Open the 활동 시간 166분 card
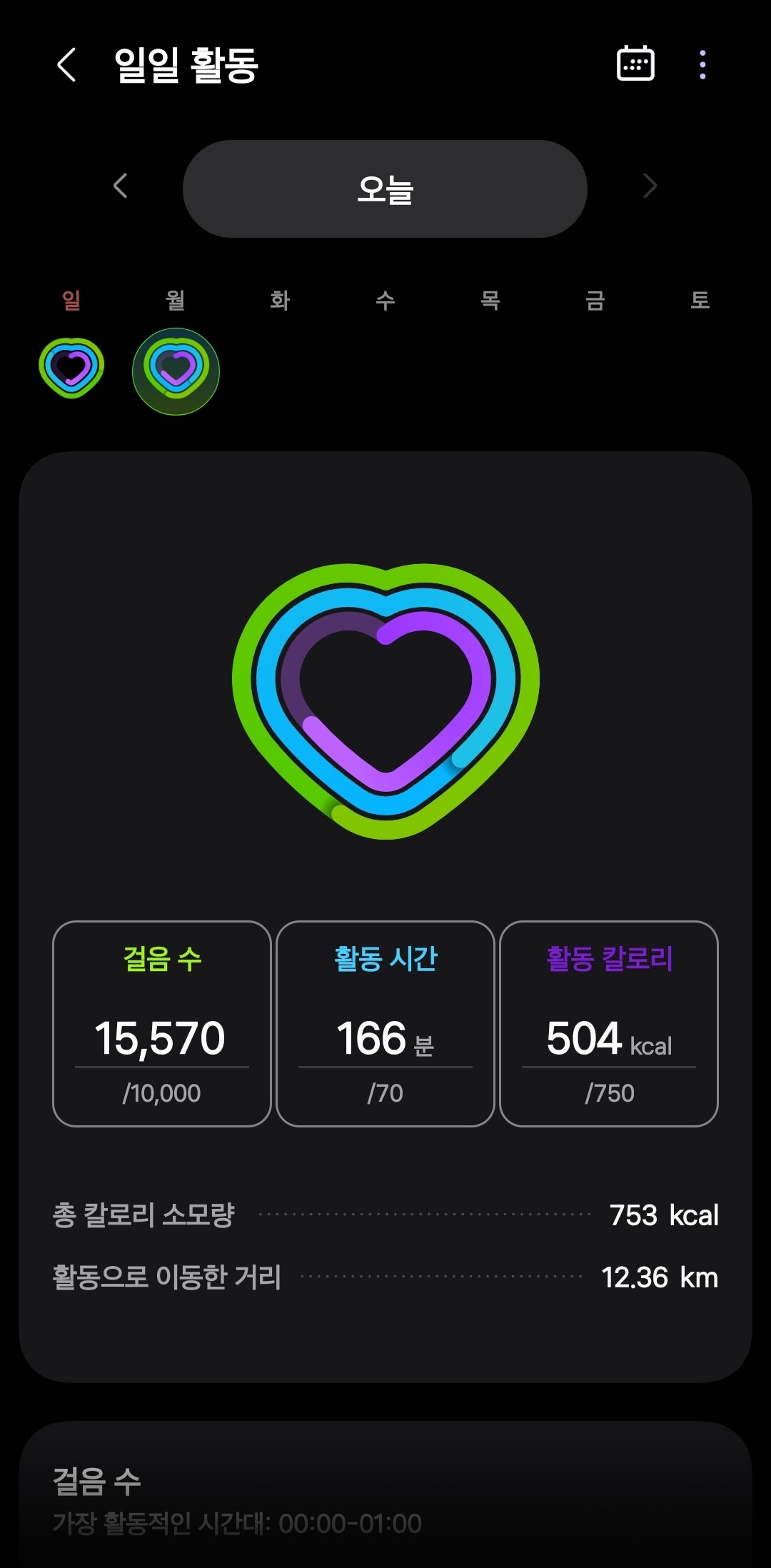This screenshot has height=1568, width=771. click(385, 1024)
